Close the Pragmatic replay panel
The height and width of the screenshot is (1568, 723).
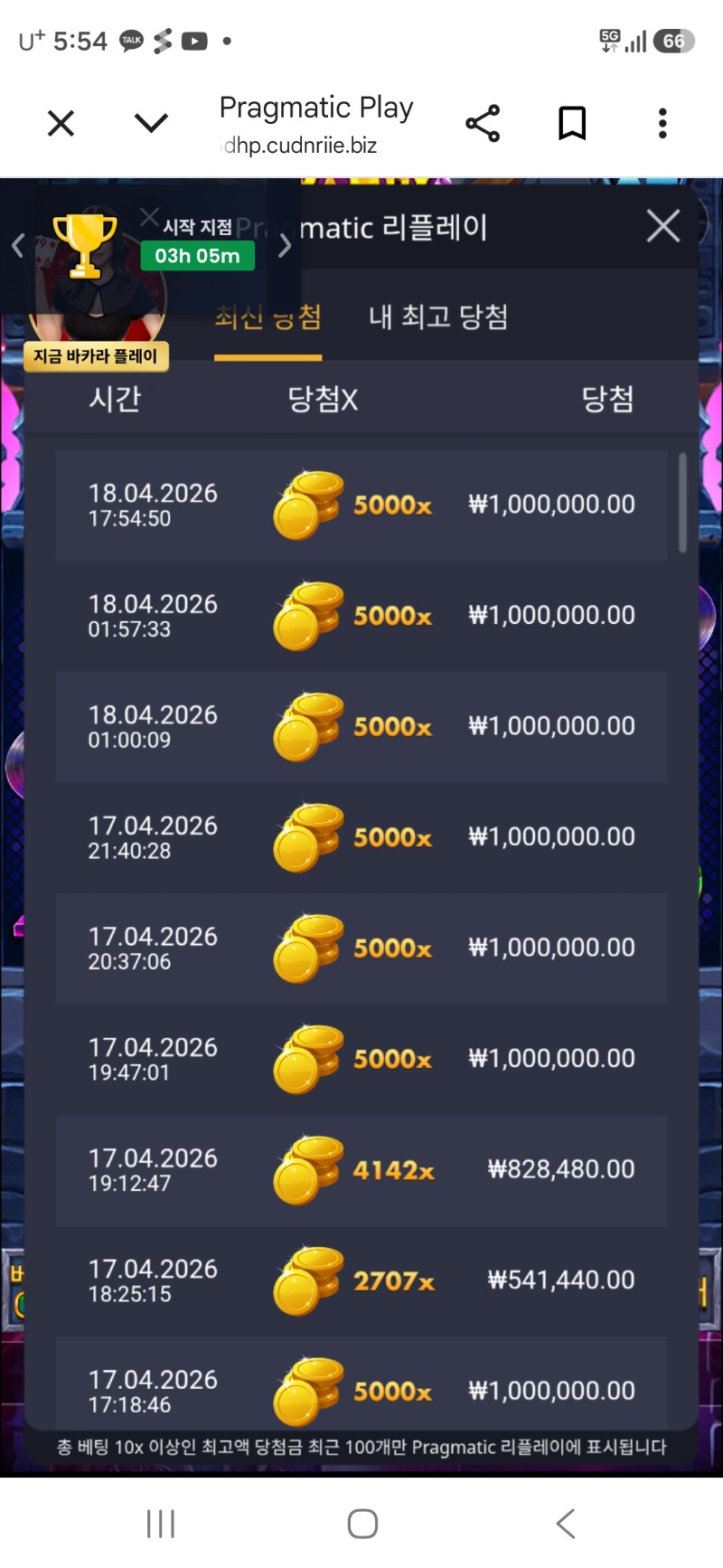point(663,226)
